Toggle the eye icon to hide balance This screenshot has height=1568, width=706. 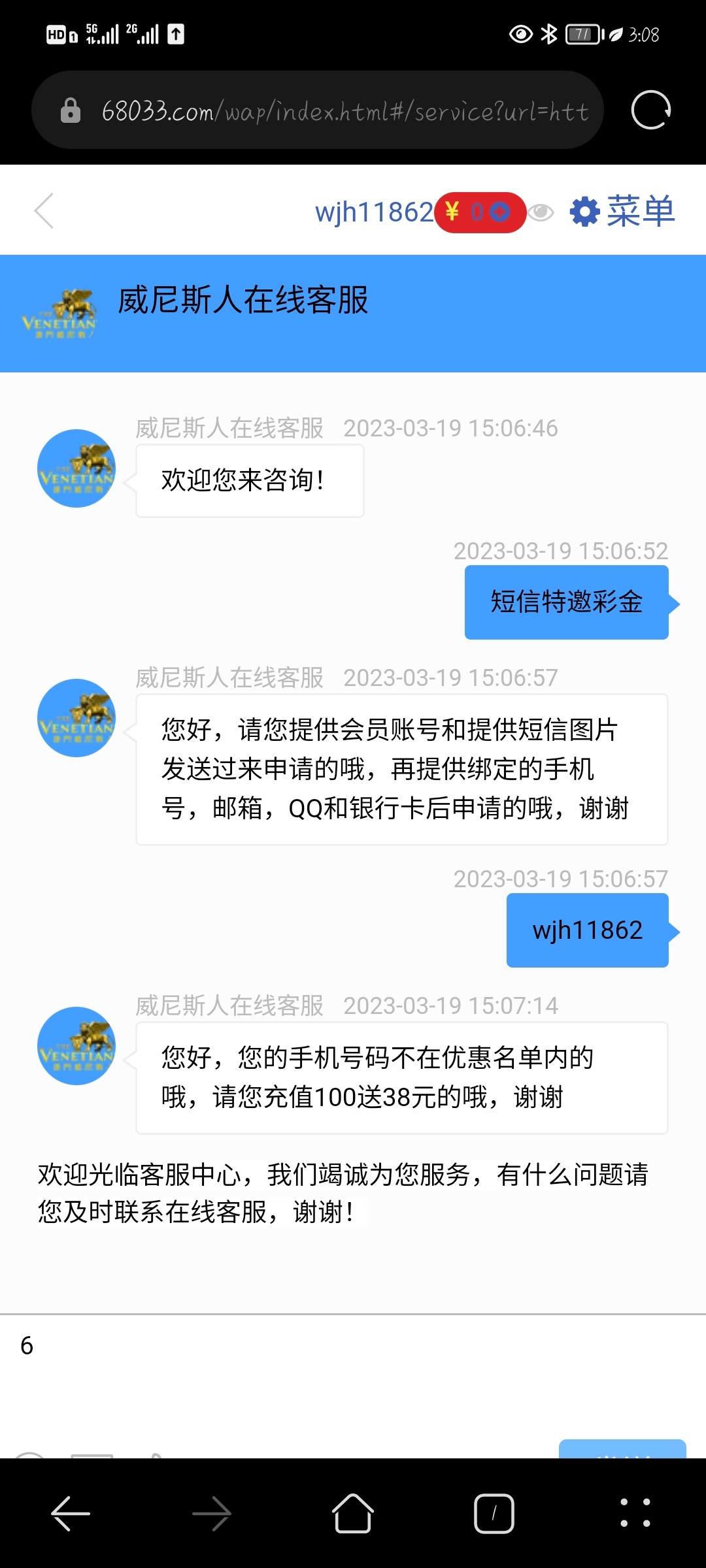(541, 212)
